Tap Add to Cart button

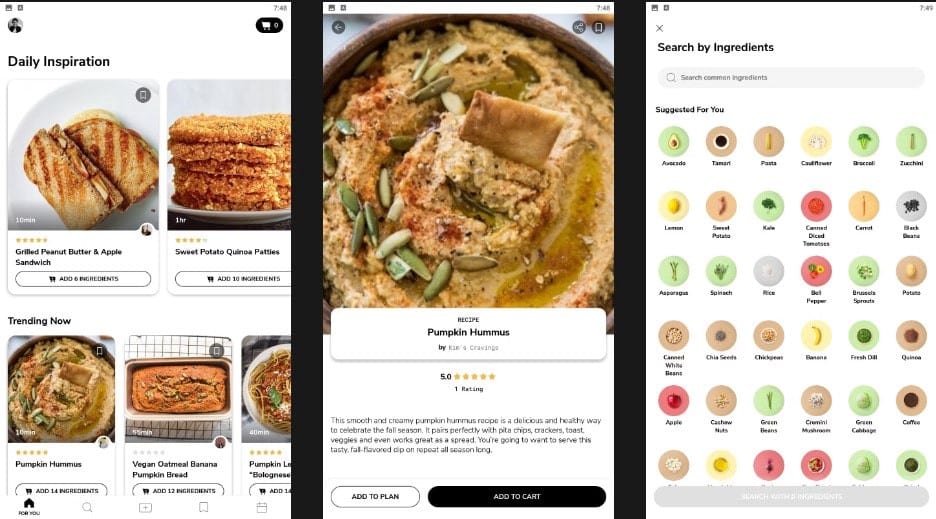(516, 496)
